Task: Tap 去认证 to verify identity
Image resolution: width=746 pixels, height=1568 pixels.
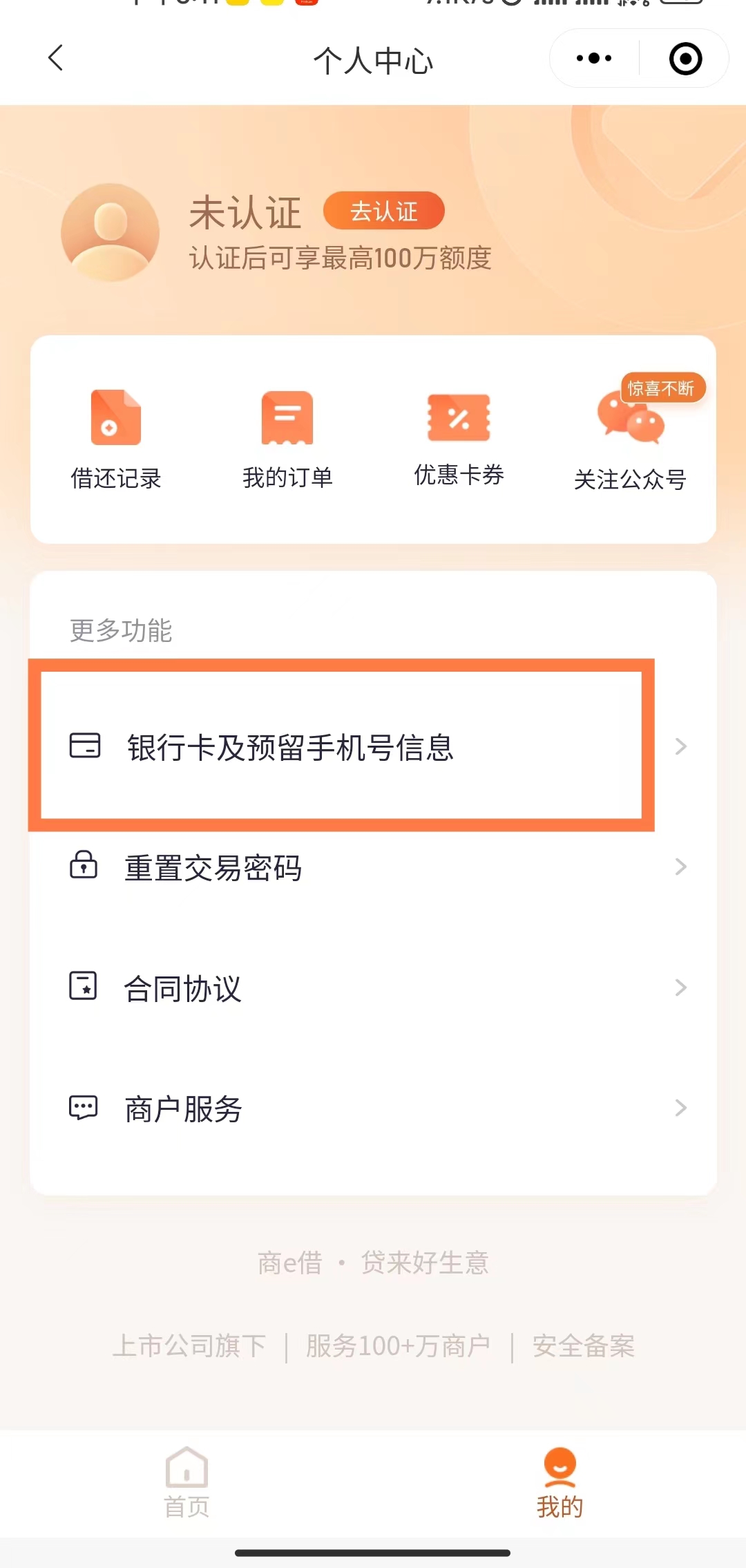Action: [x=383, y=211]
